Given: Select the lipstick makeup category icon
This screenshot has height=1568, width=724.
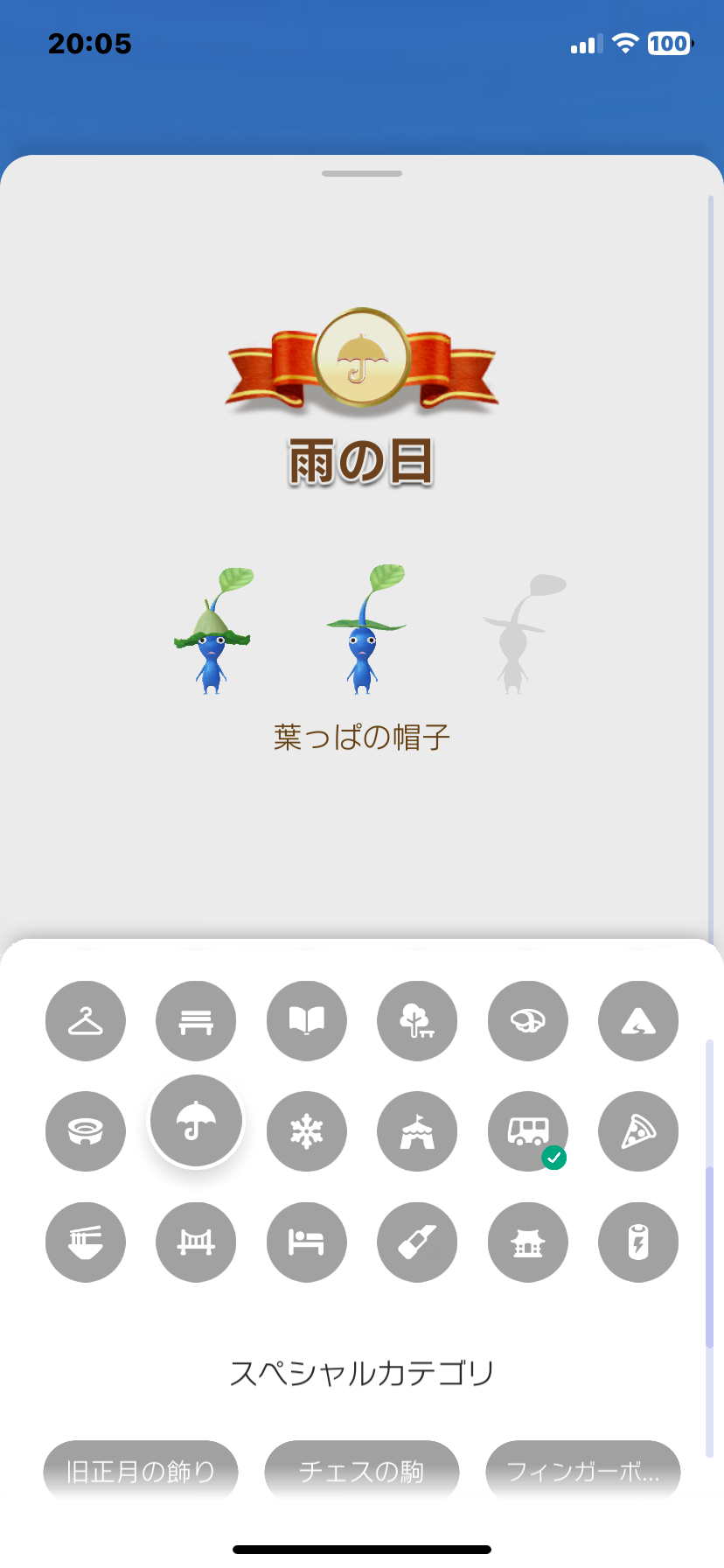Looking at the screenshot, I should click(x=417, y=1242).
